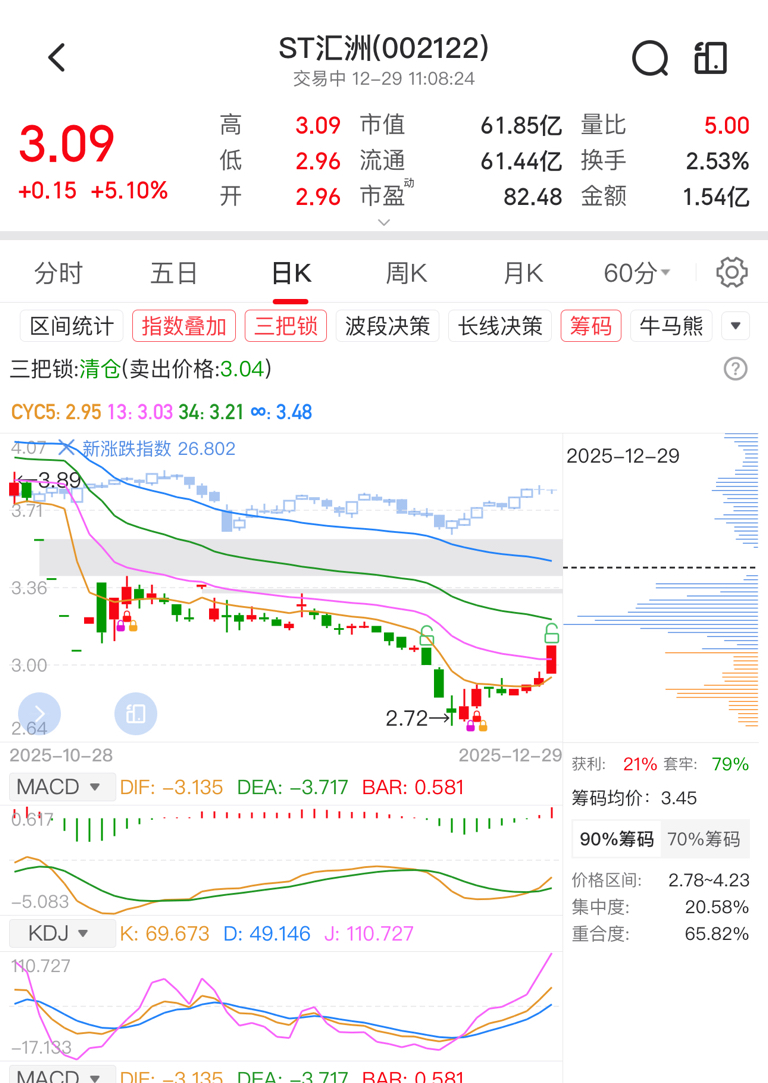Select the 波段决策 chip
The width and height of the screenshot is (768, 1083).
pyautogui.click(x=387, y=326)
